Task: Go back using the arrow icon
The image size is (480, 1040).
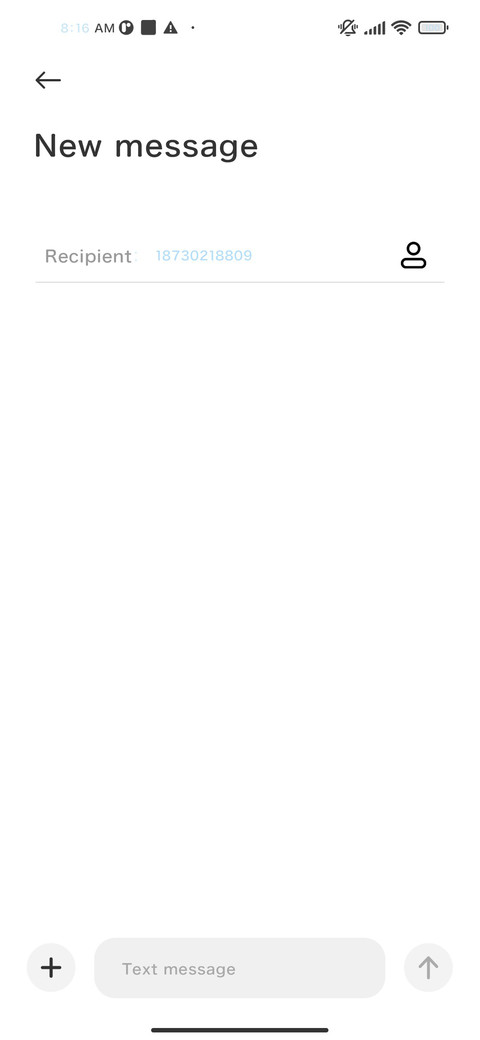Action: 48,80
